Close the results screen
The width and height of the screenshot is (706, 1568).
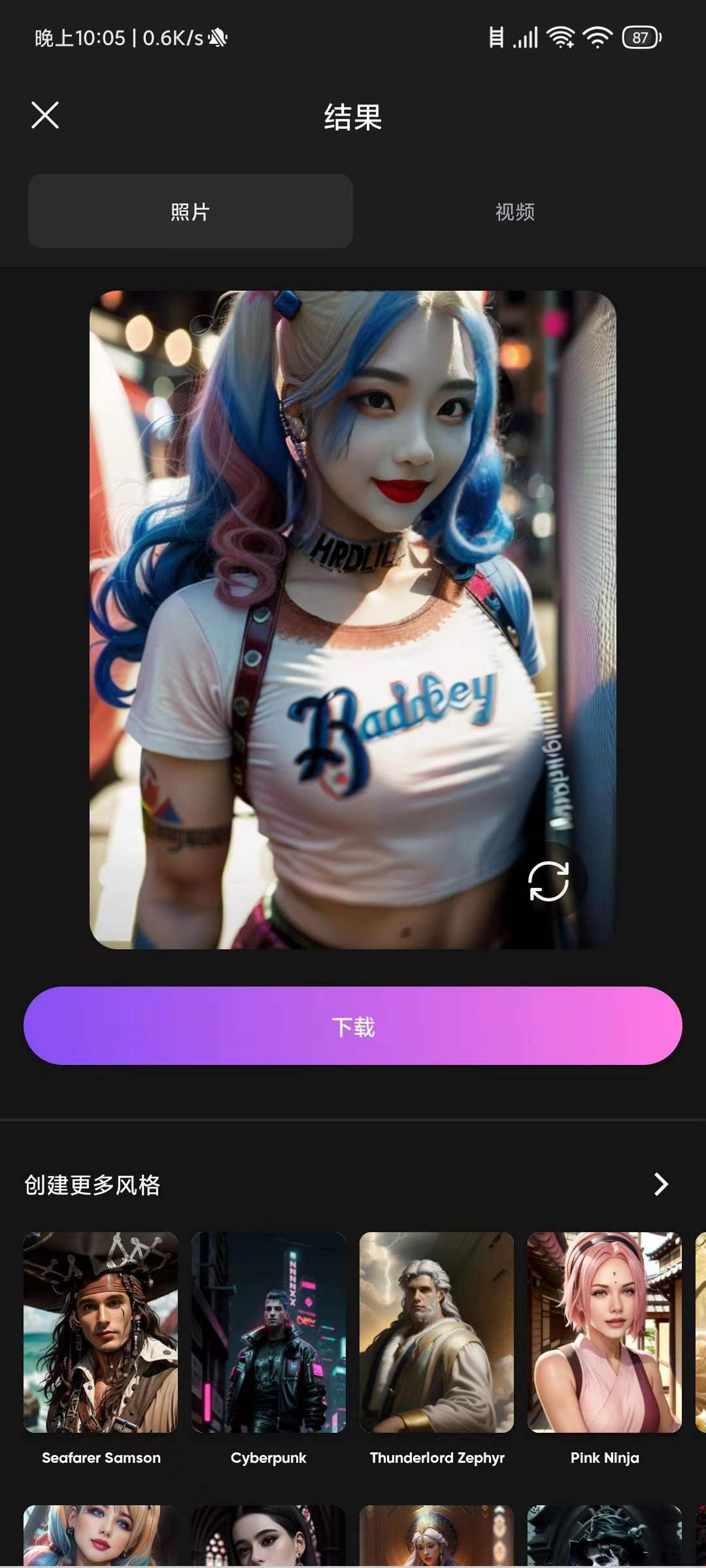[x=45, y=116]
